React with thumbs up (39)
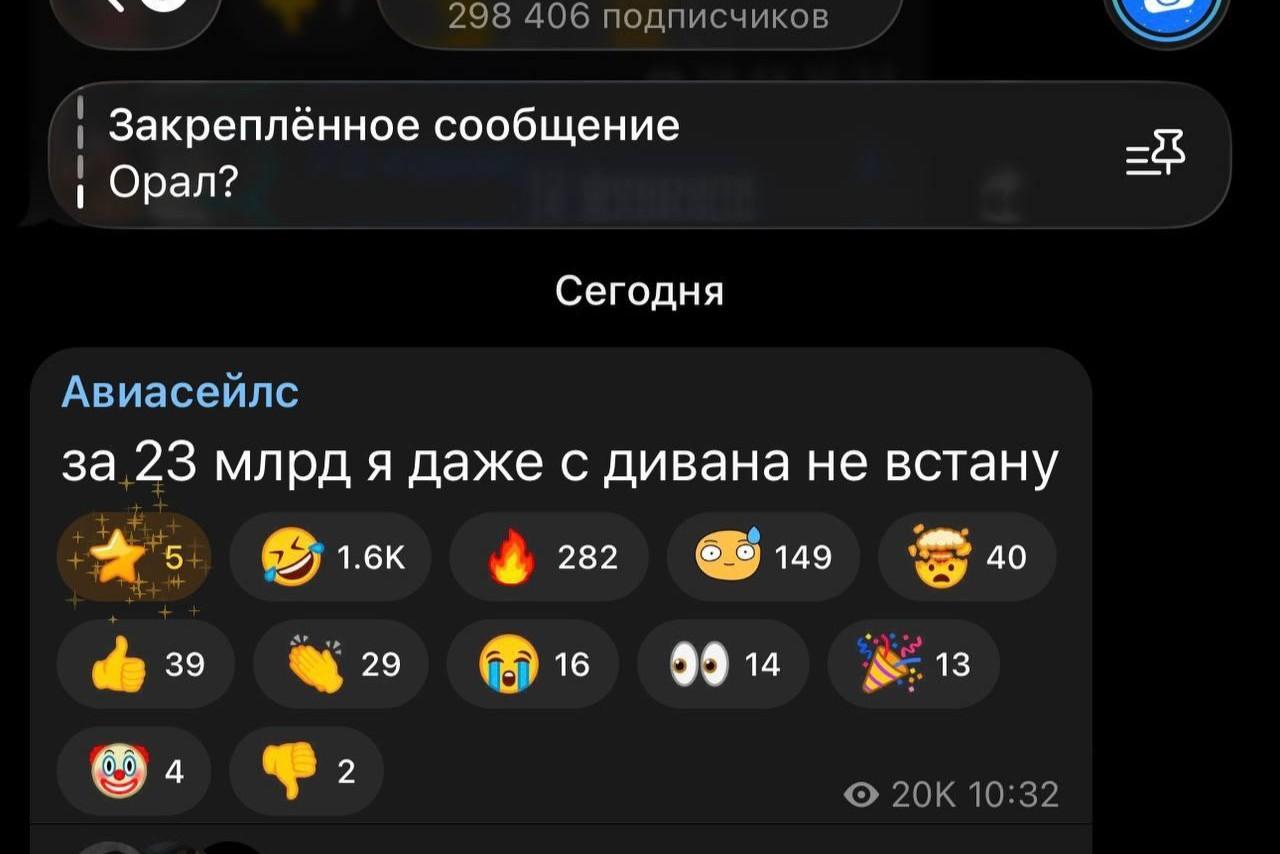1280x854 pixels. pos(146,664)
